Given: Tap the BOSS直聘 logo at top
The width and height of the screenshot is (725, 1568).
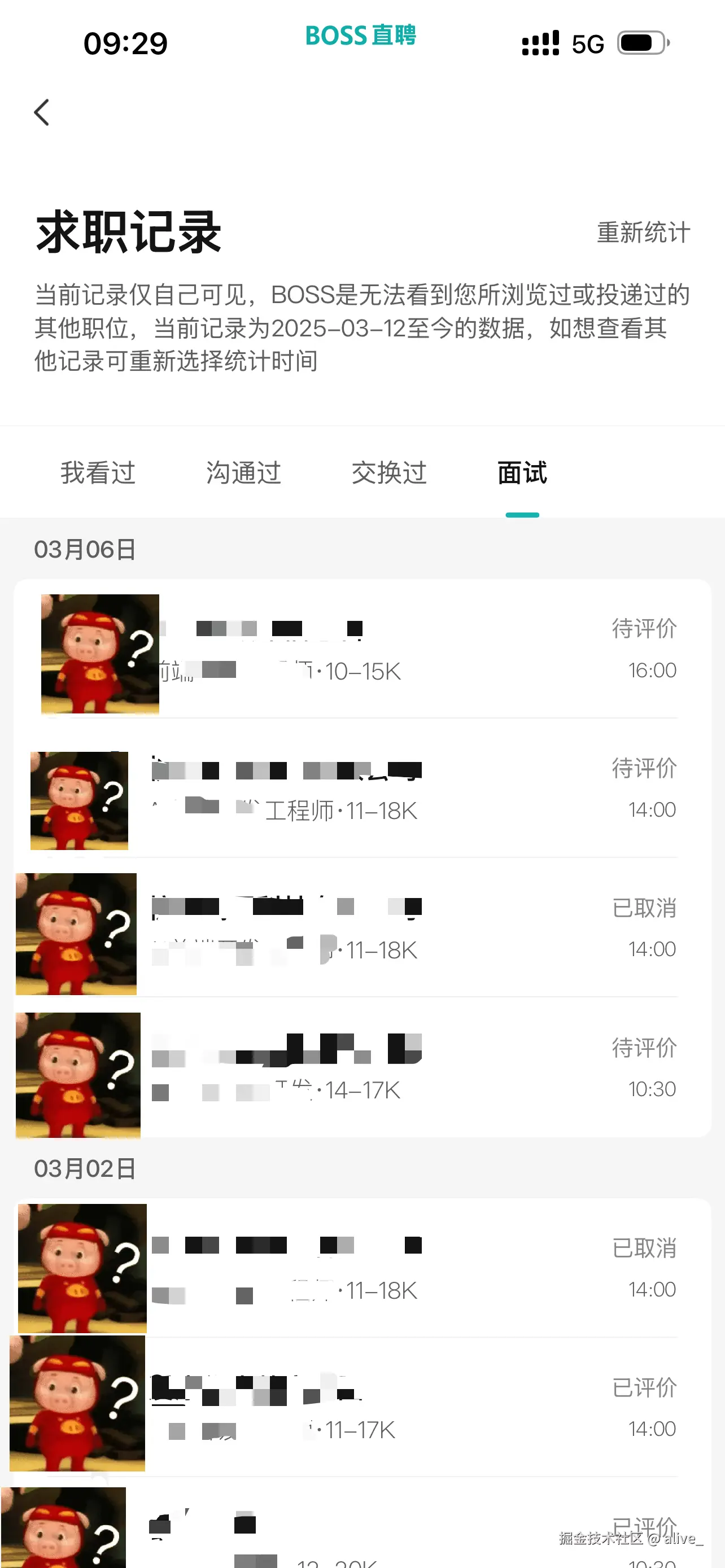Looking at the screenshot, I should click(361, 37).
